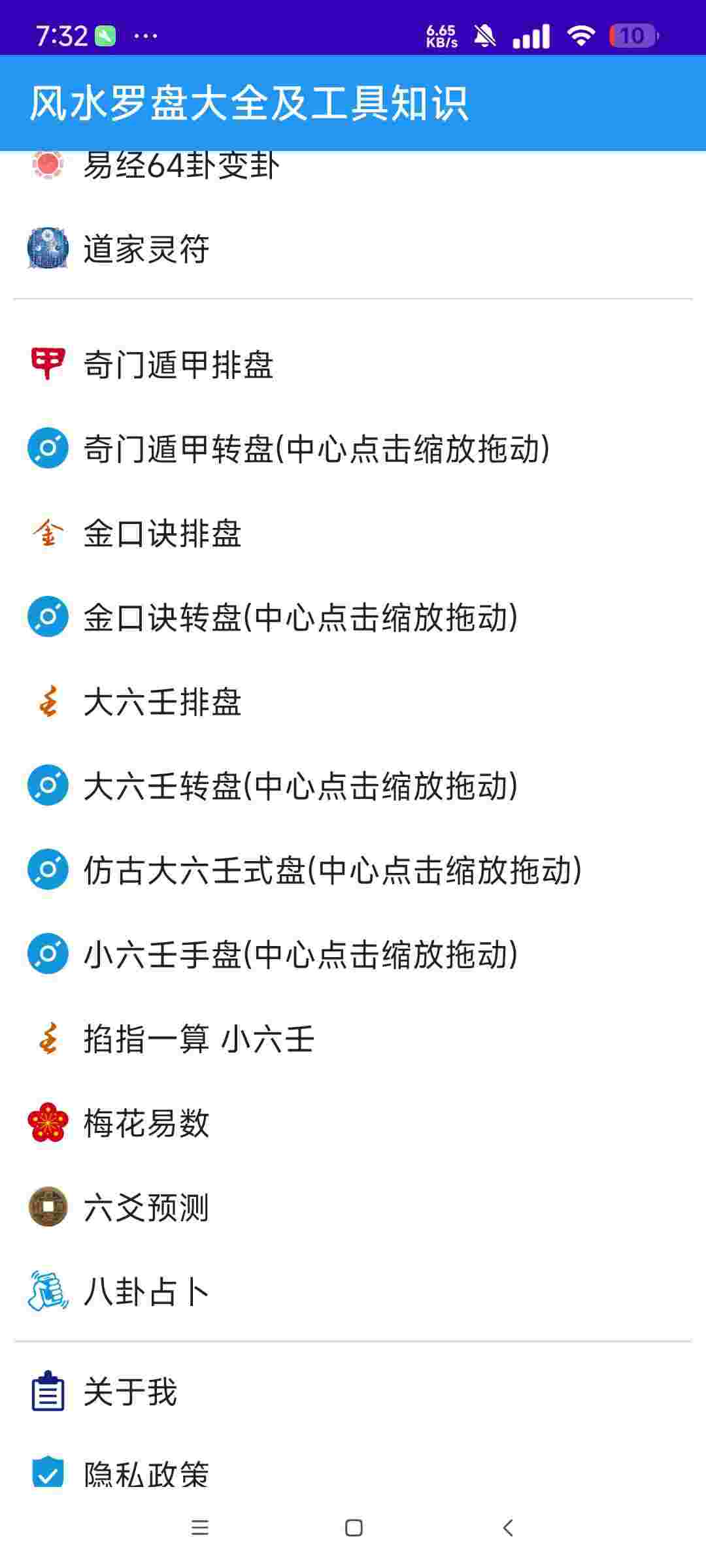Go to the home screen

point(354,1527)
